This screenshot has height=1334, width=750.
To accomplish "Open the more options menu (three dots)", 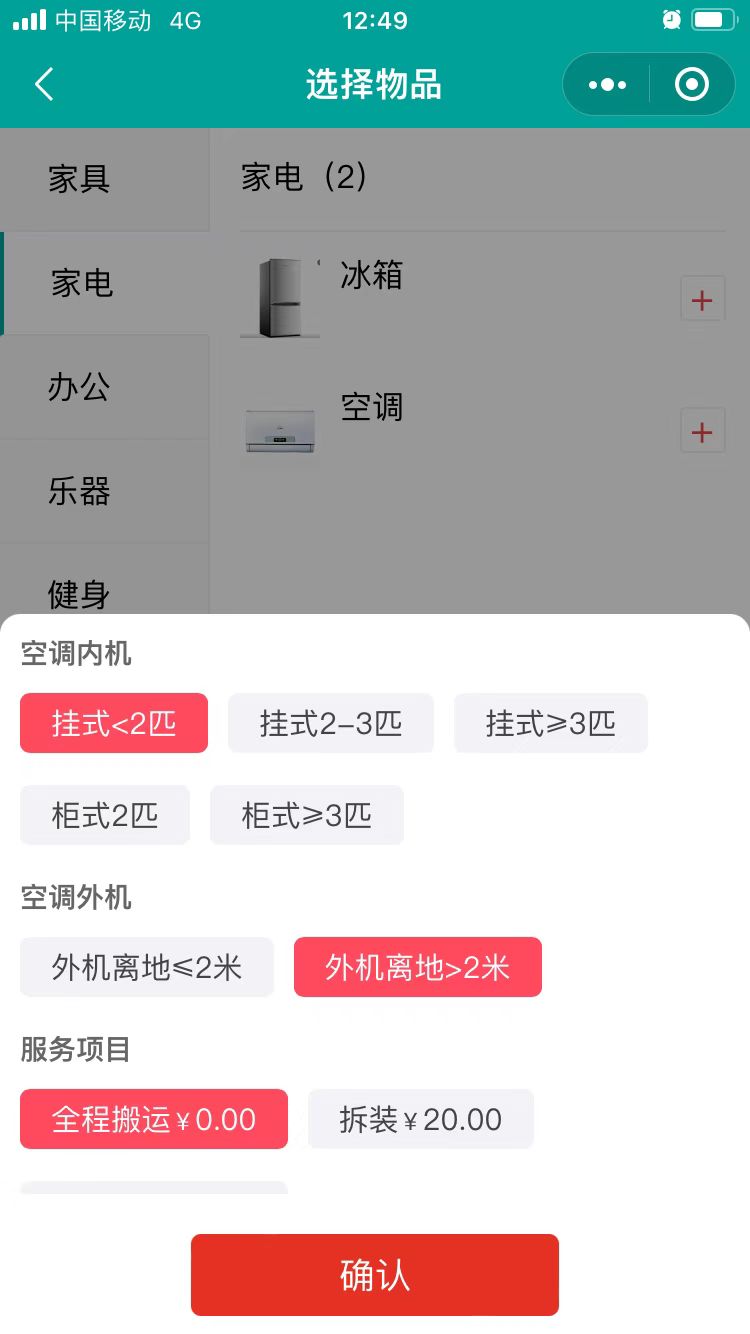I will coord(605,84).
